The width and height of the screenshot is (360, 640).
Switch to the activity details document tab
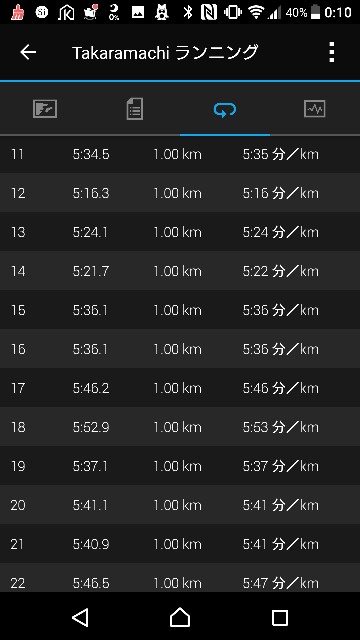coord(135,109)
